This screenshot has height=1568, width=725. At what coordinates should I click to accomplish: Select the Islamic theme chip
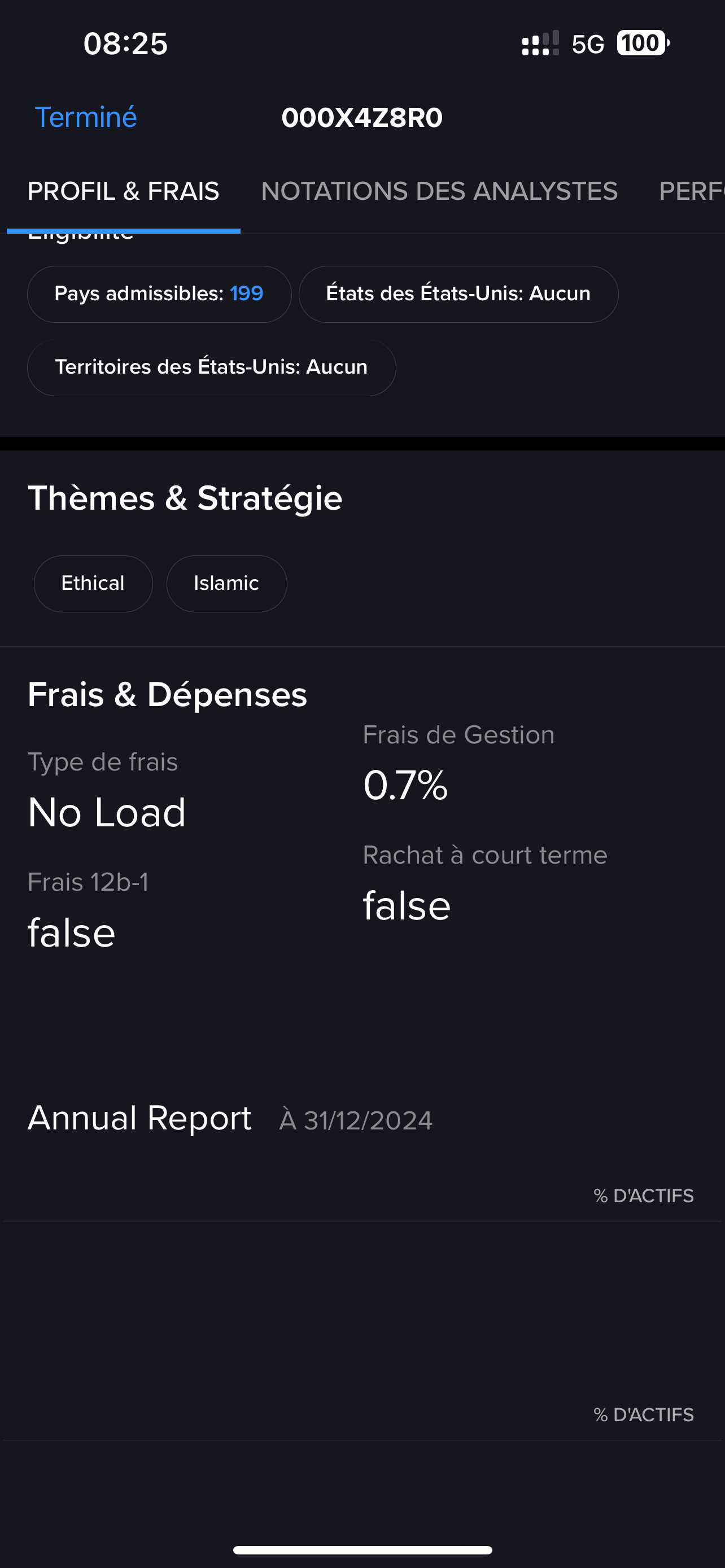click(x=226, y=584)
